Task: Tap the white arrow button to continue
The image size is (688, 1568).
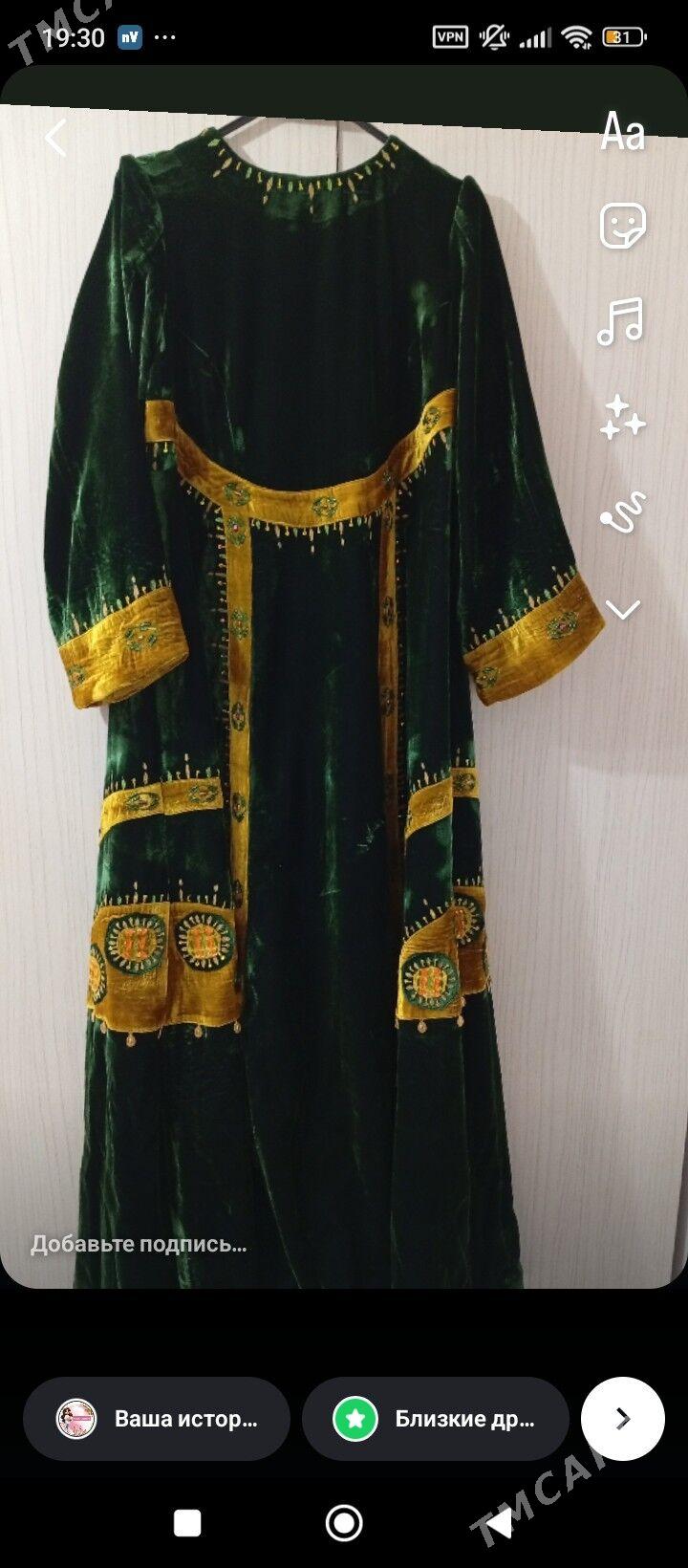Action: 622,1419
